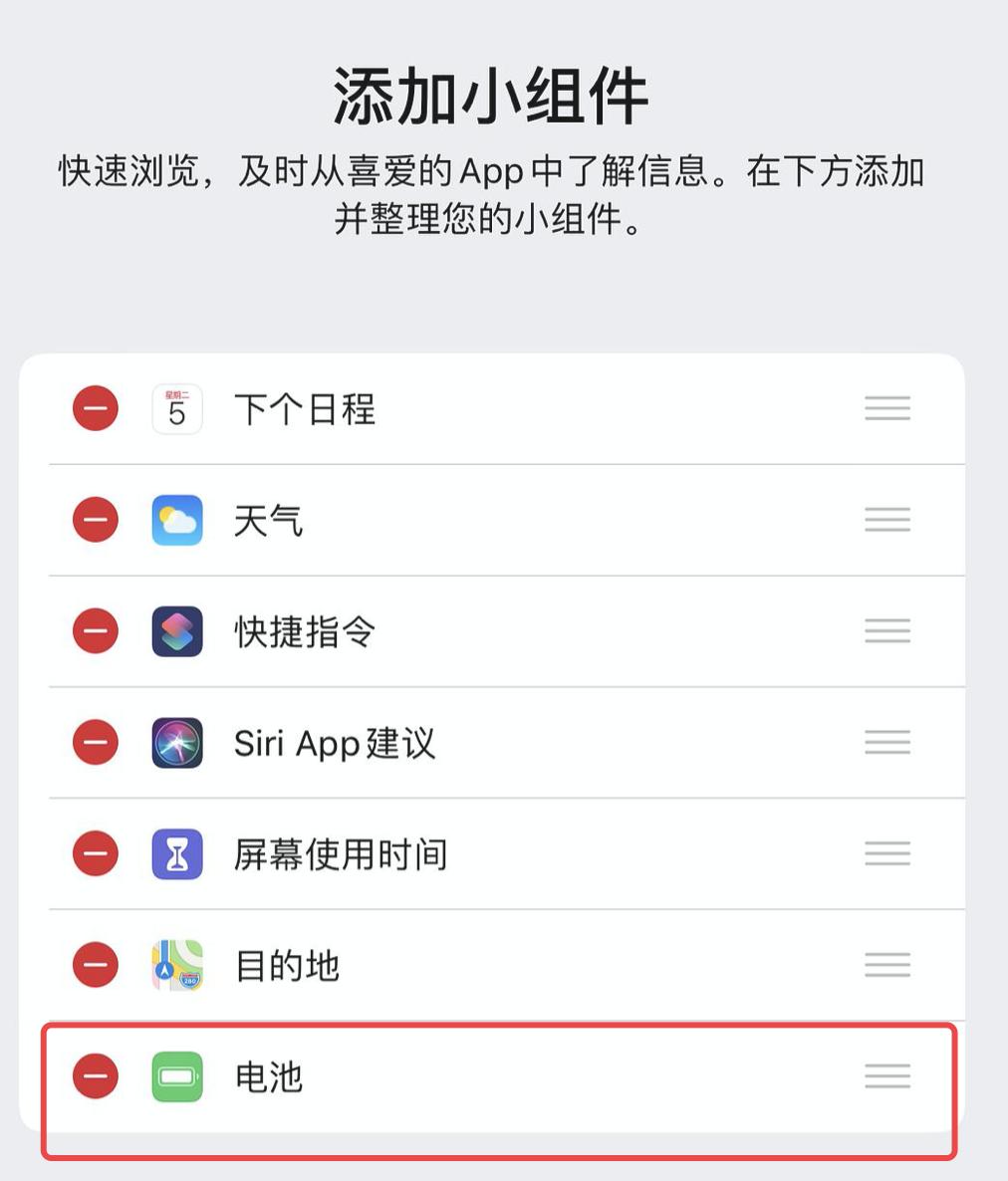
Task: Tap the delete control for Siri App建议
Action: click(x=95, y=743)
